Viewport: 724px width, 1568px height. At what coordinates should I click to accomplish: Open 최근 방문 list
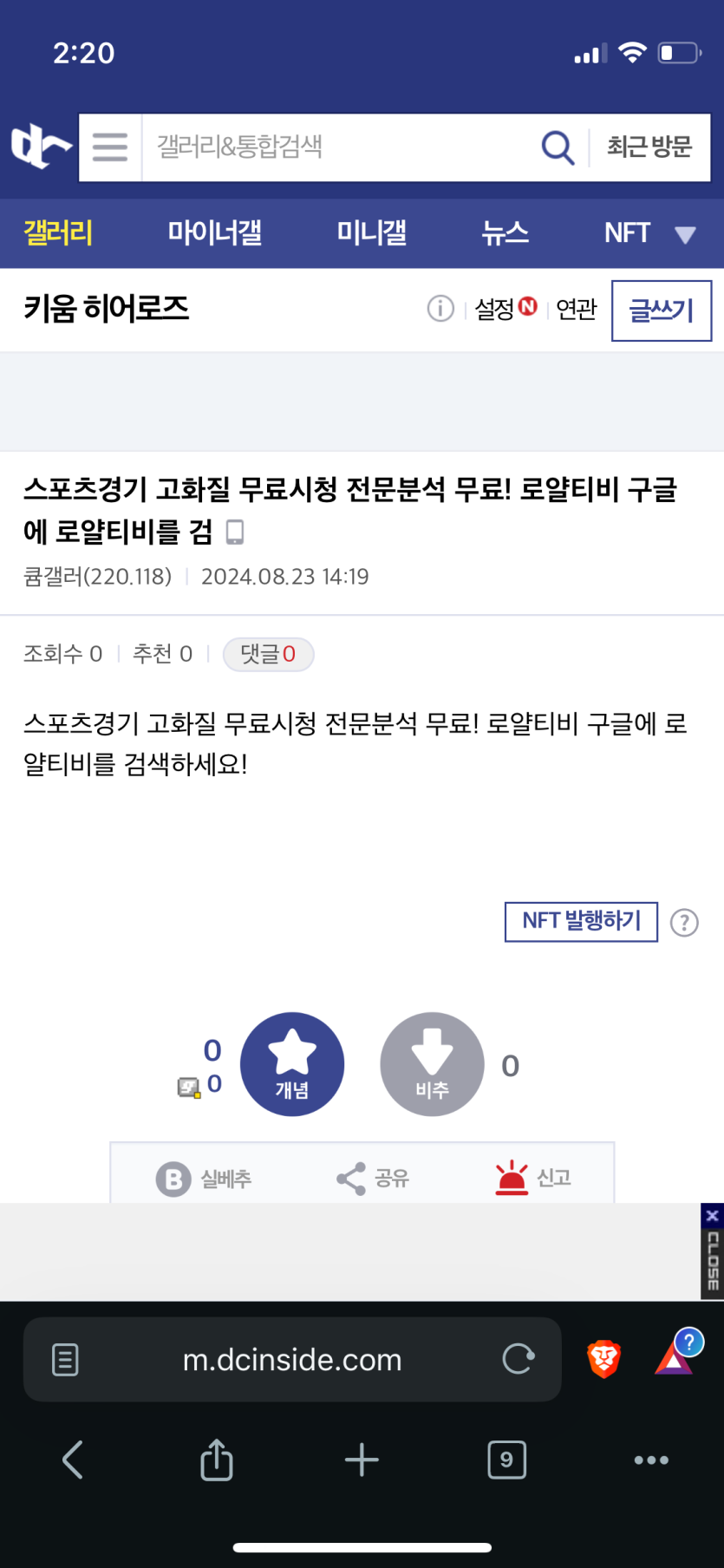(x=649, y=147)
